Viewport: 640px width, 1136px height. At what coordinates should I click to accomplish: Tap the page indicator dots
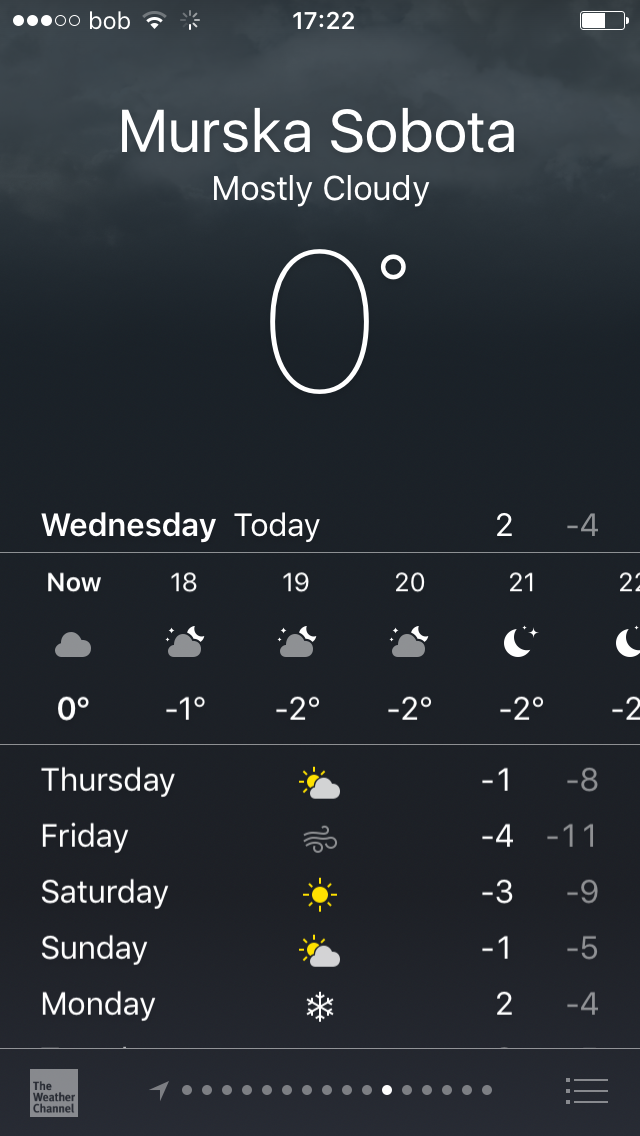pos(336,1090)
